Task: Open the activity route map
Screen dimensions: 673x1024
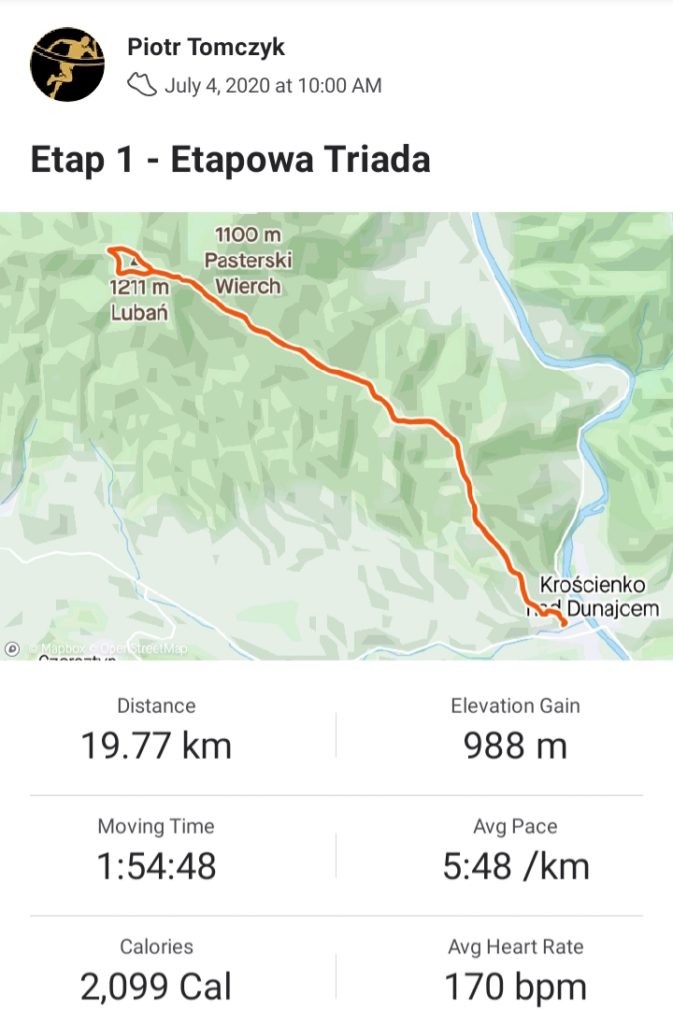Action: pos(336,436)
